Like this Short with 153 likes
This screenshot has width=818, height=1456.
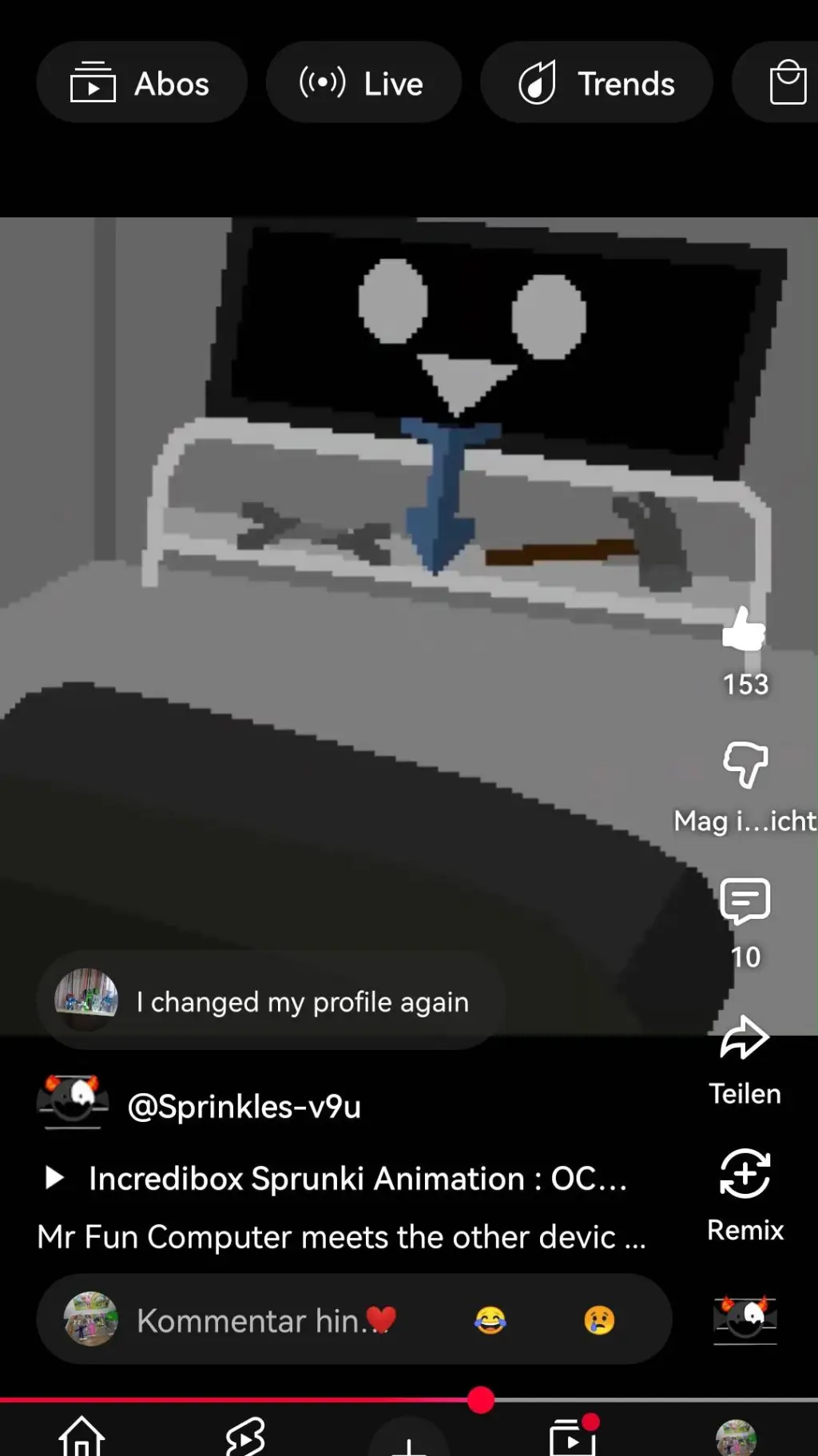point(745,629)
